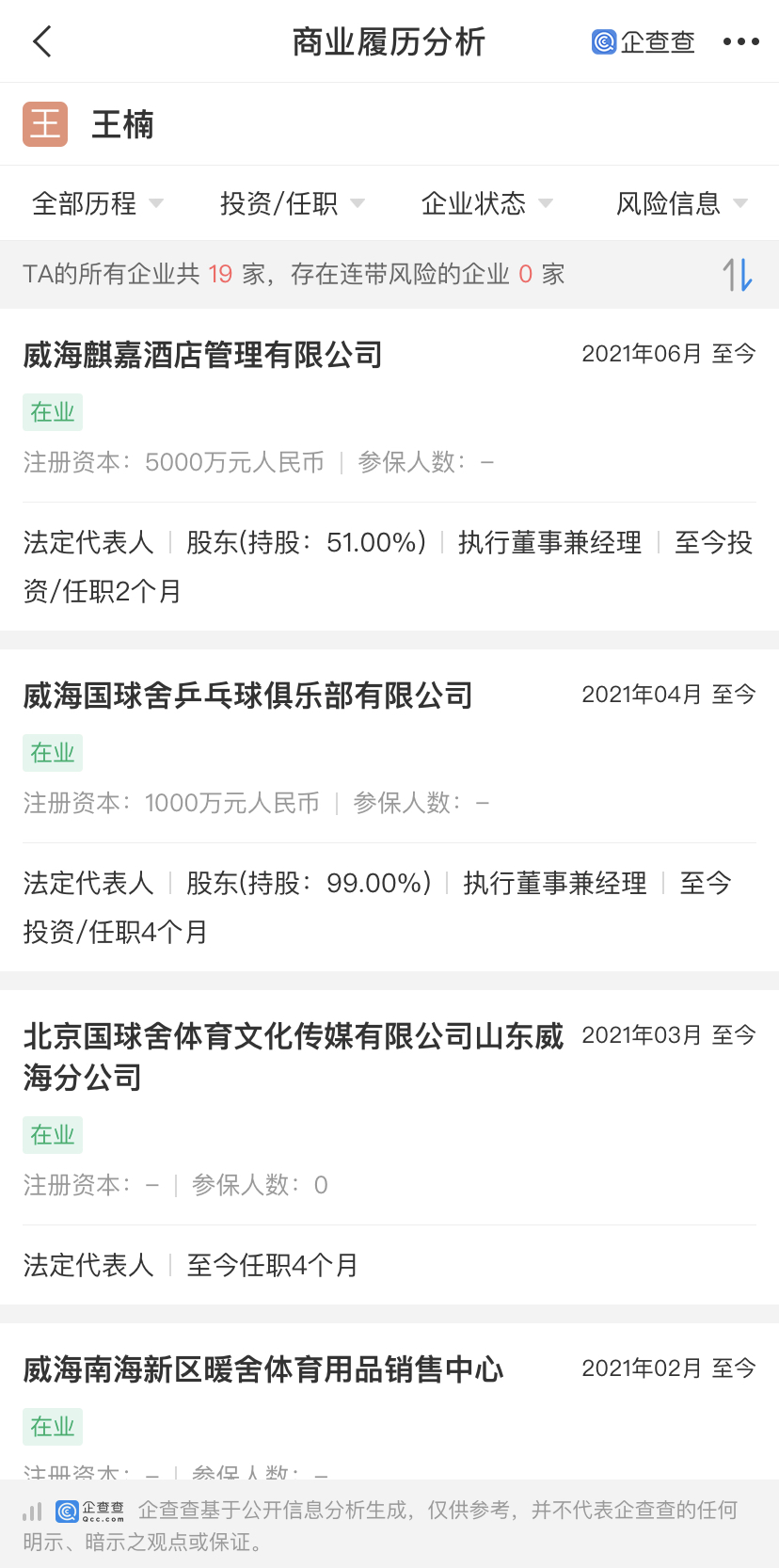
Task: Expand the 投资/任职 filter dropdown
Action: click(292, 203)
